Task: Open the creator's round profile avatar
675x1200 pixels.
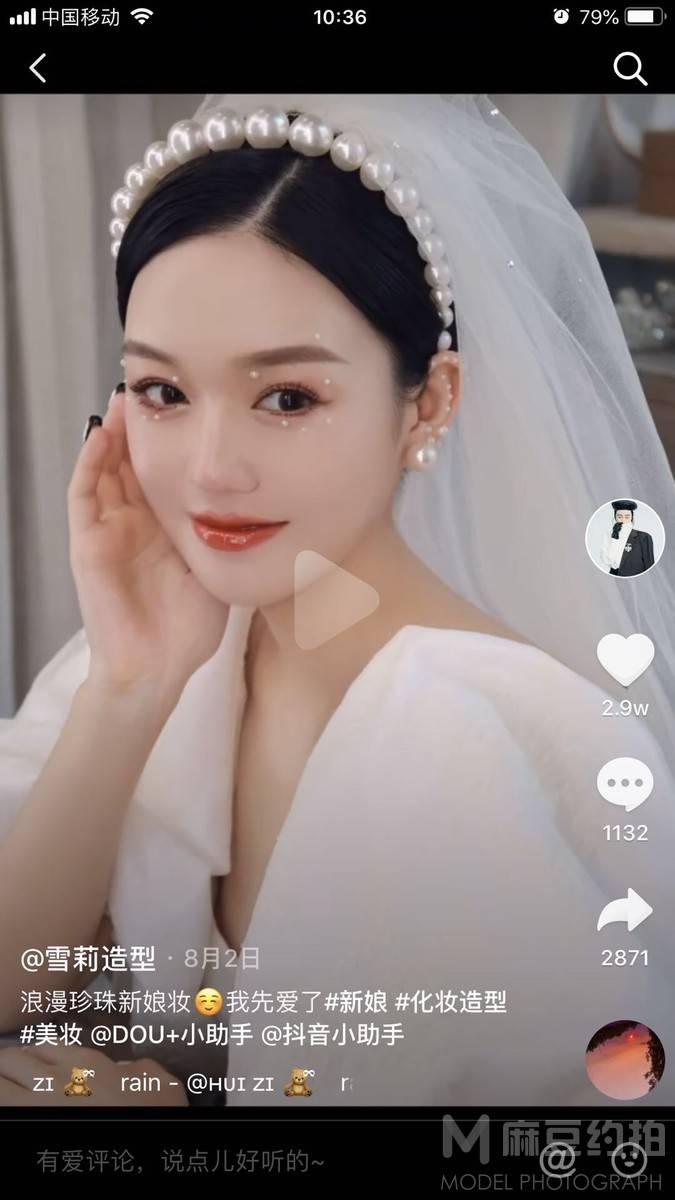Action: [x=625, y=538]
